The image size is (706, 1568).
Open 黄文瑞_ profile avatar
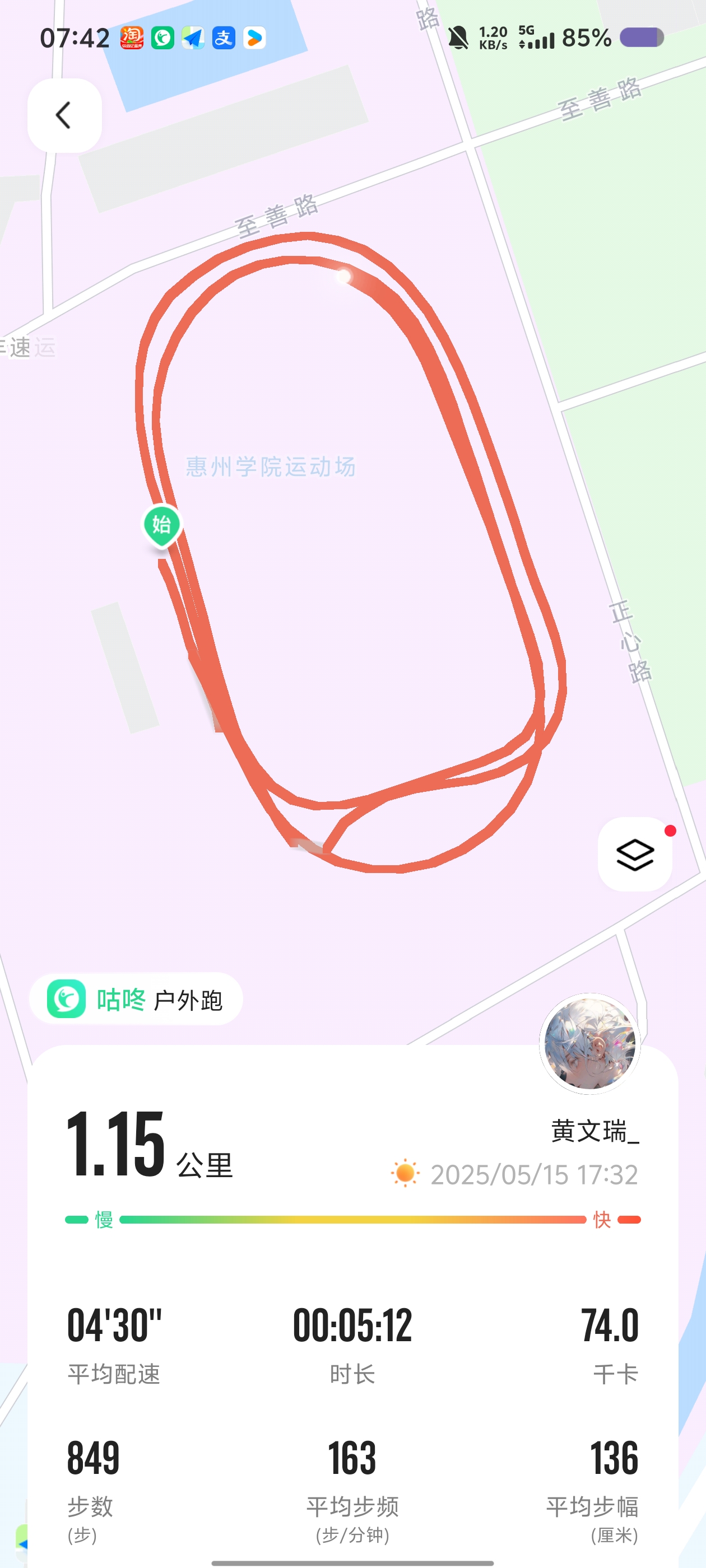point(589,1043)
